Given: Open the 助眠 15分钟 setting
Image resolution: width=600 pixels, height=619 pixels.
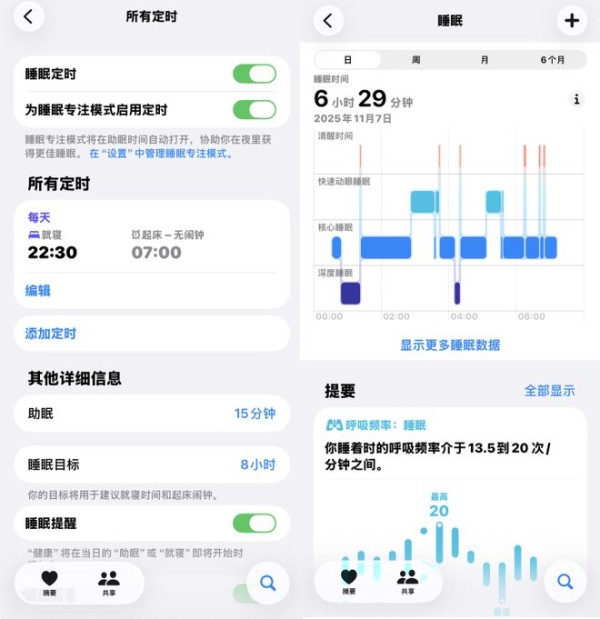Looking at the screenshot, I should point(150,413).
